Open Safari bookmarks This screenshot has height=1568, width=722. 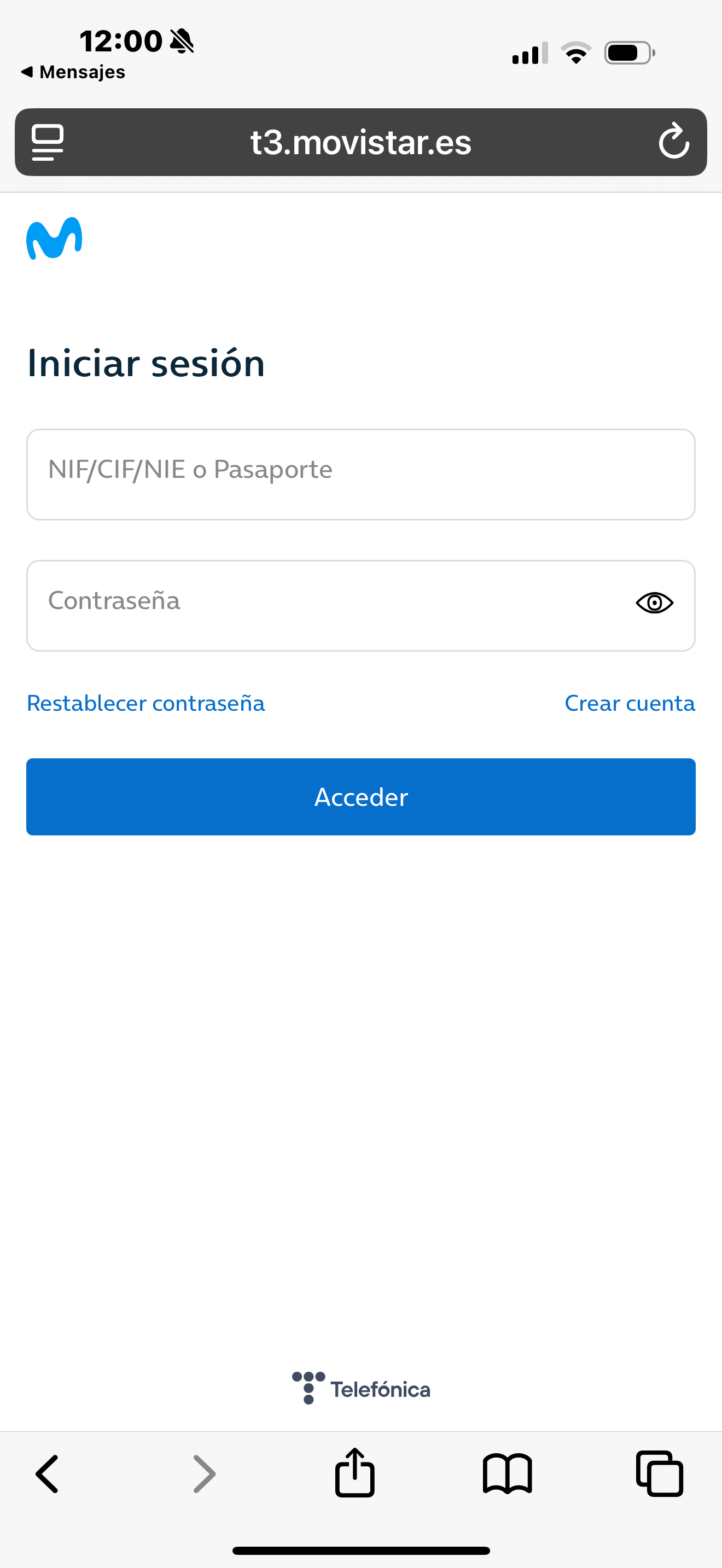tap(507, 1473)
